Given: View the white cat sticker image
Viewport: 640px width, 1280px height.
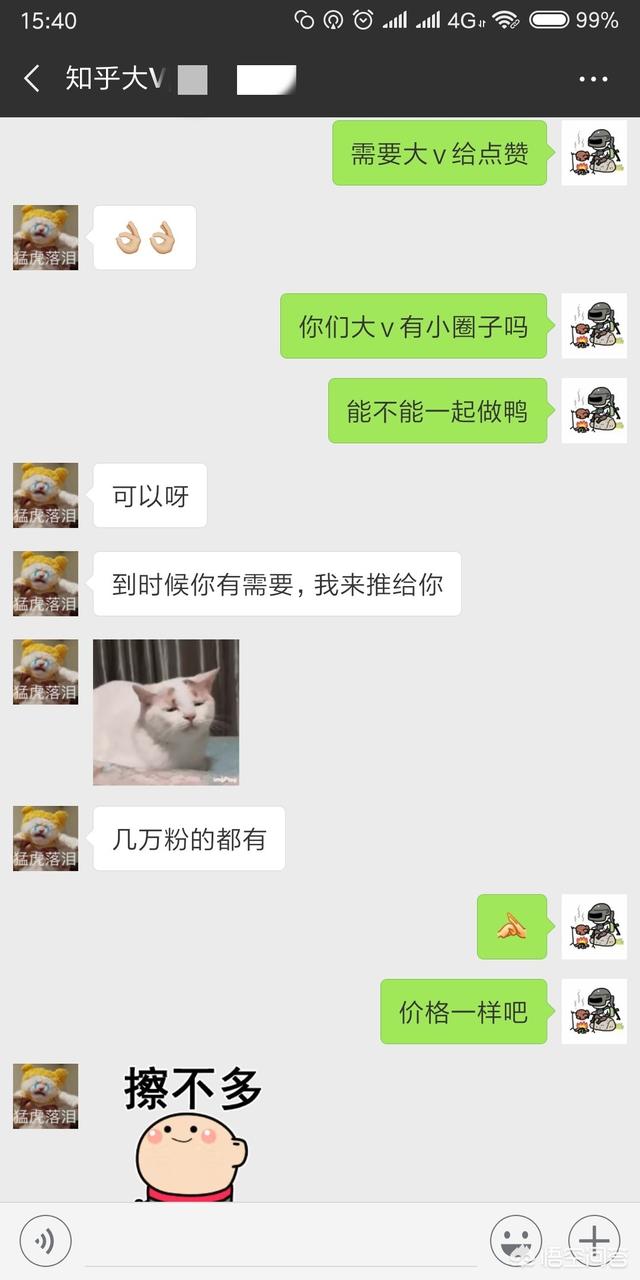Looking at the screenshot, I should coord(166,712).
